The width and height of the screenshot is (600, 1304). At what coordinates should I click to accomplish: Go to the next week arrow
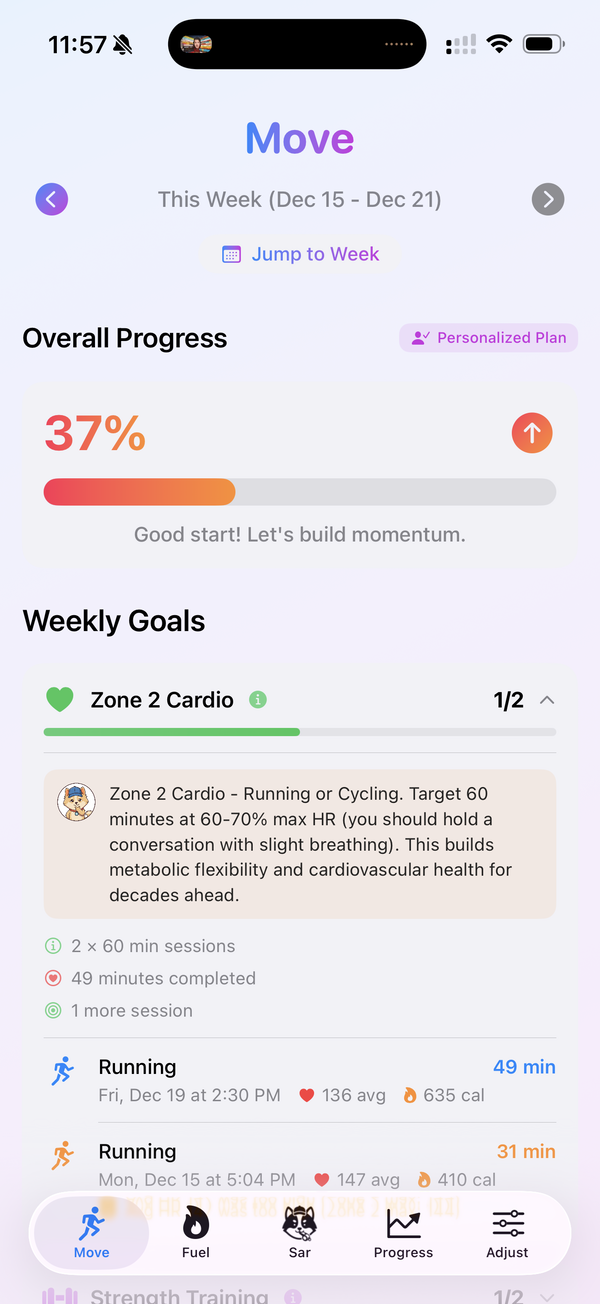click(547, 199)
